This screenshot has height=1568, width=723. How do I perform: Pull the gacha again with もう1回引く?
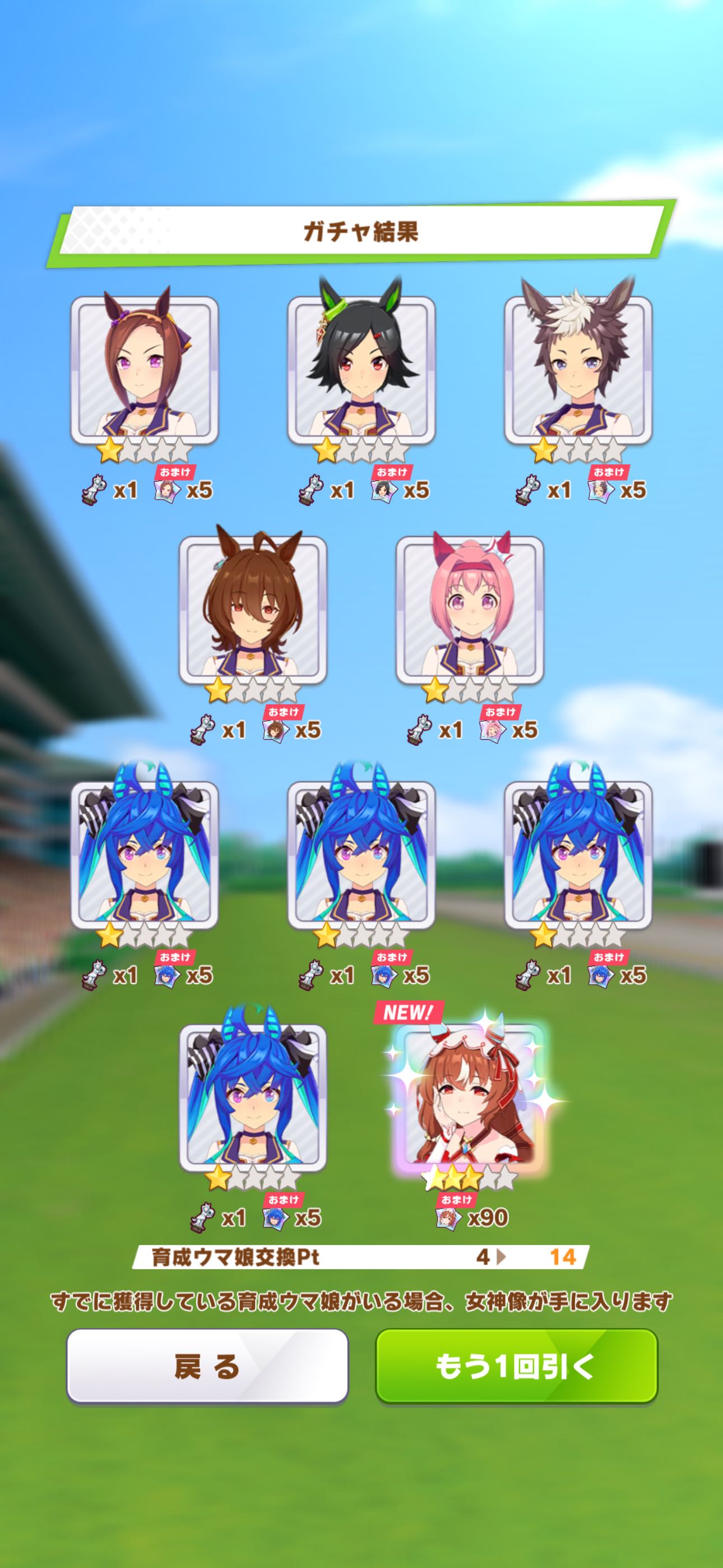tap(516, 1367)
